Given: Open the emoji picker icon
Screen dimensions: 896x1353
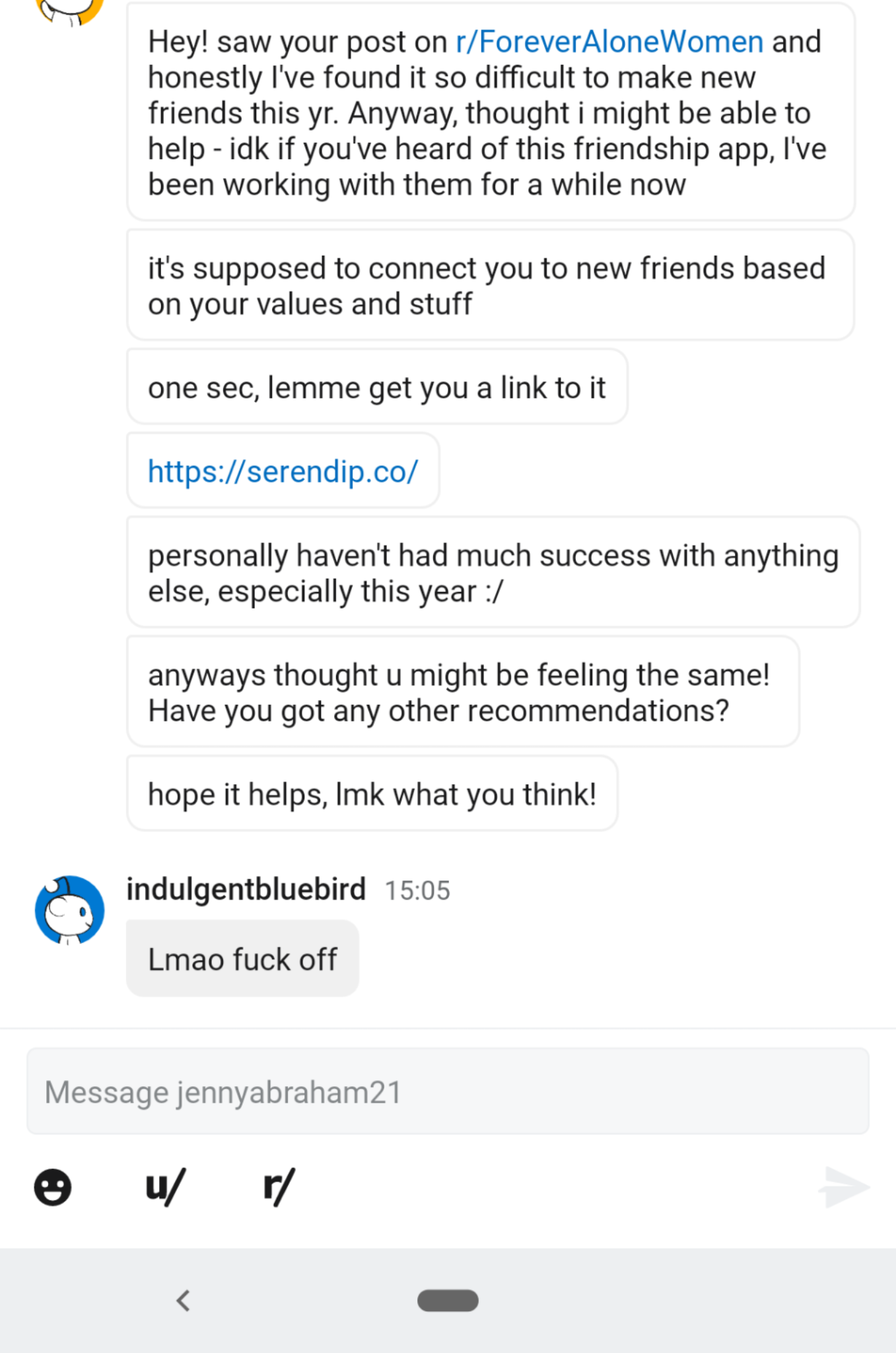Looking at the screenshot, I should point(53,1187).
